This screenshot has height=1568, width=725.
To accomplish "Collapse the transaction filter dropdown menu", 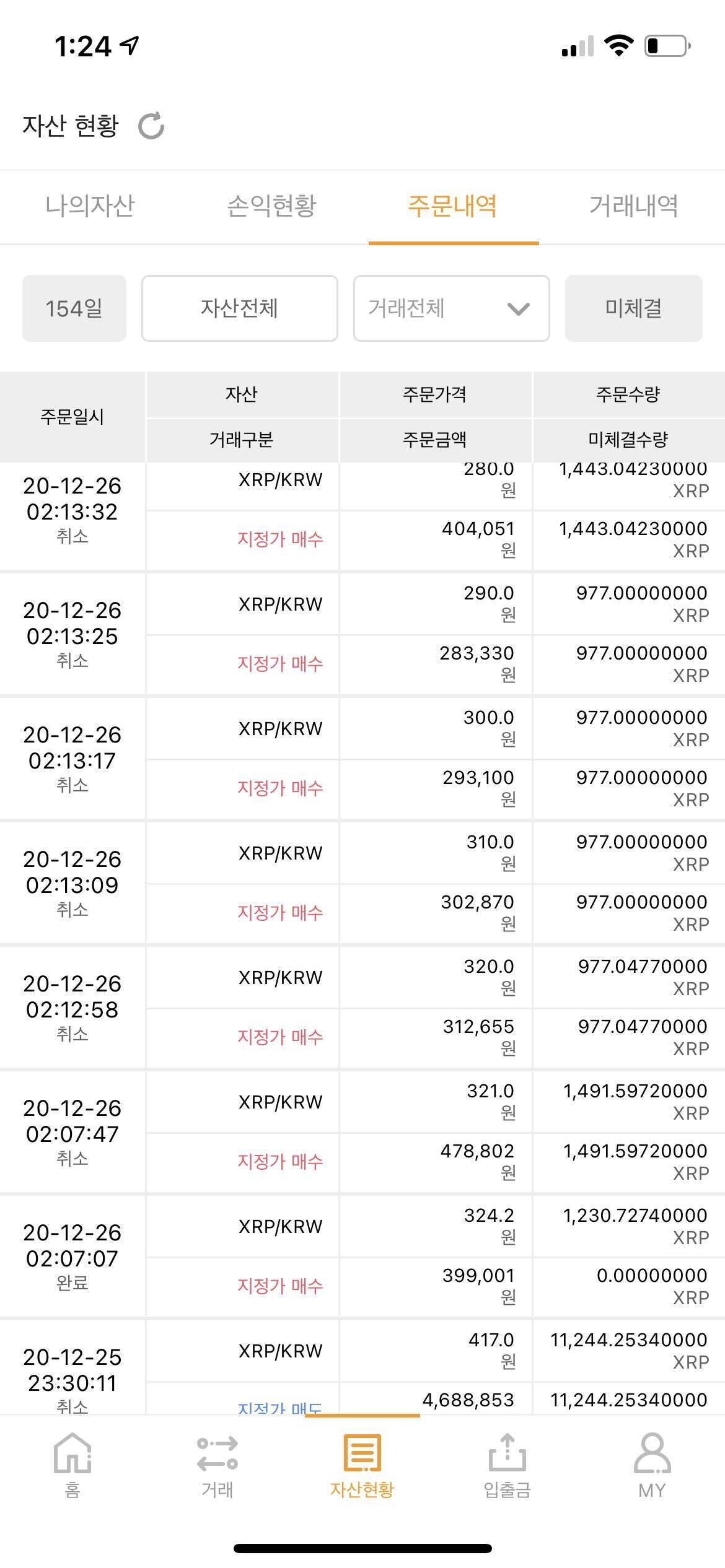I will point(450,308).
